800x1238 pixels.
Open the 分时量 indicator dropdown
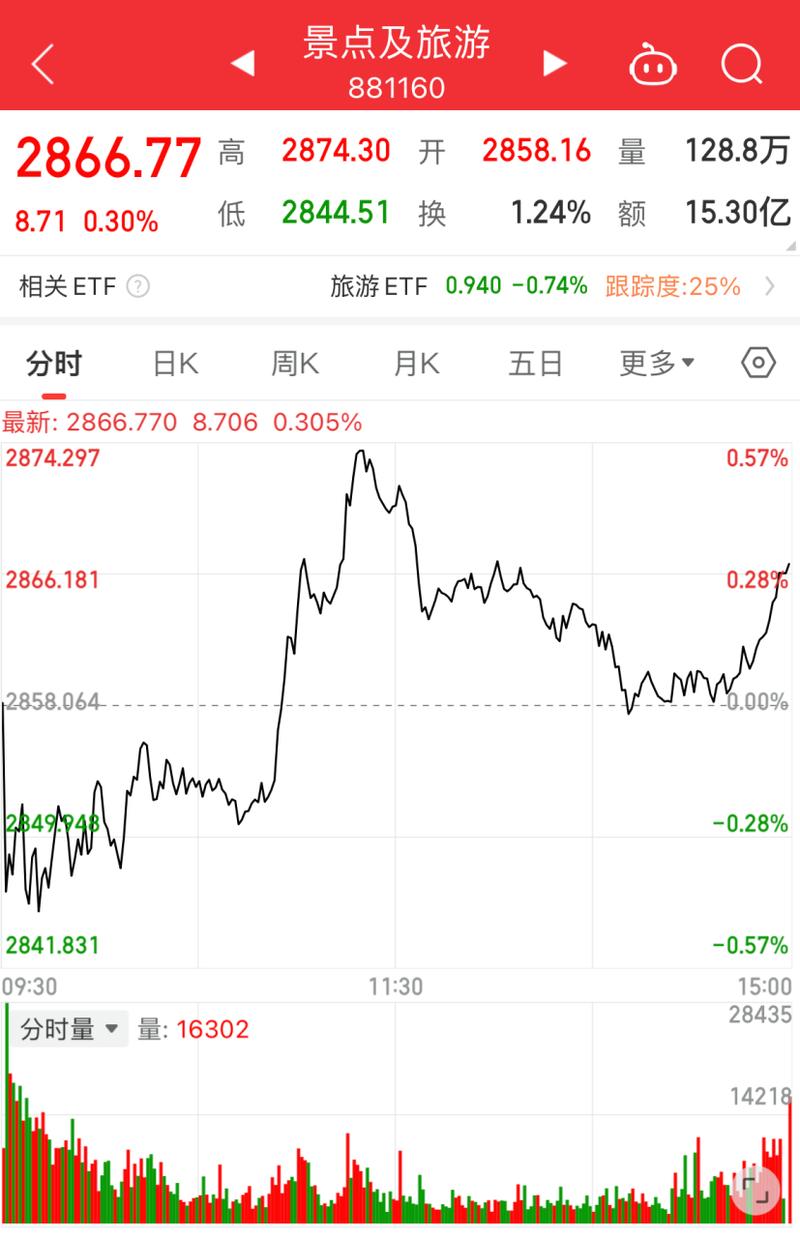(68, 1029)
